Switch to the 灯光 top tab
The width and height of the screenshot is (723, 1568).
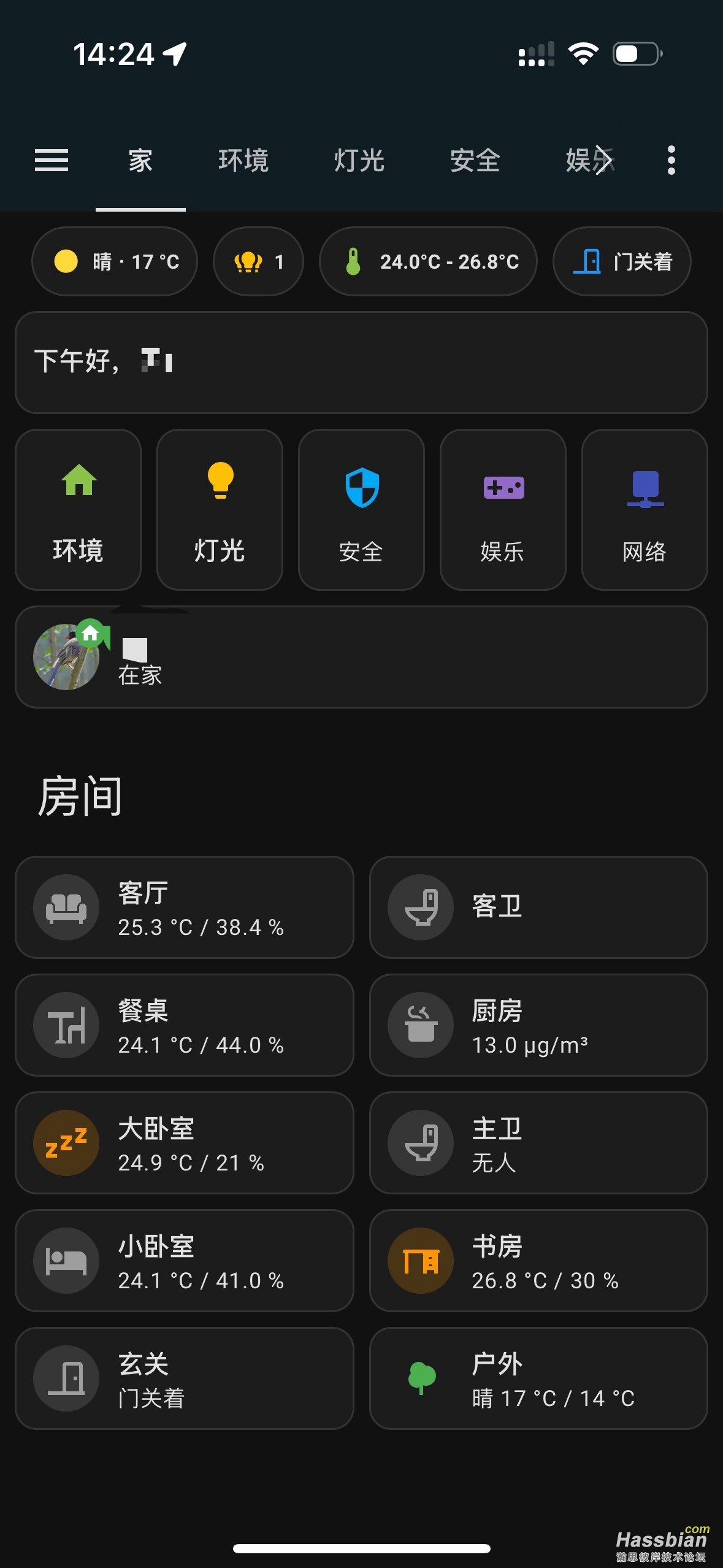359,161
